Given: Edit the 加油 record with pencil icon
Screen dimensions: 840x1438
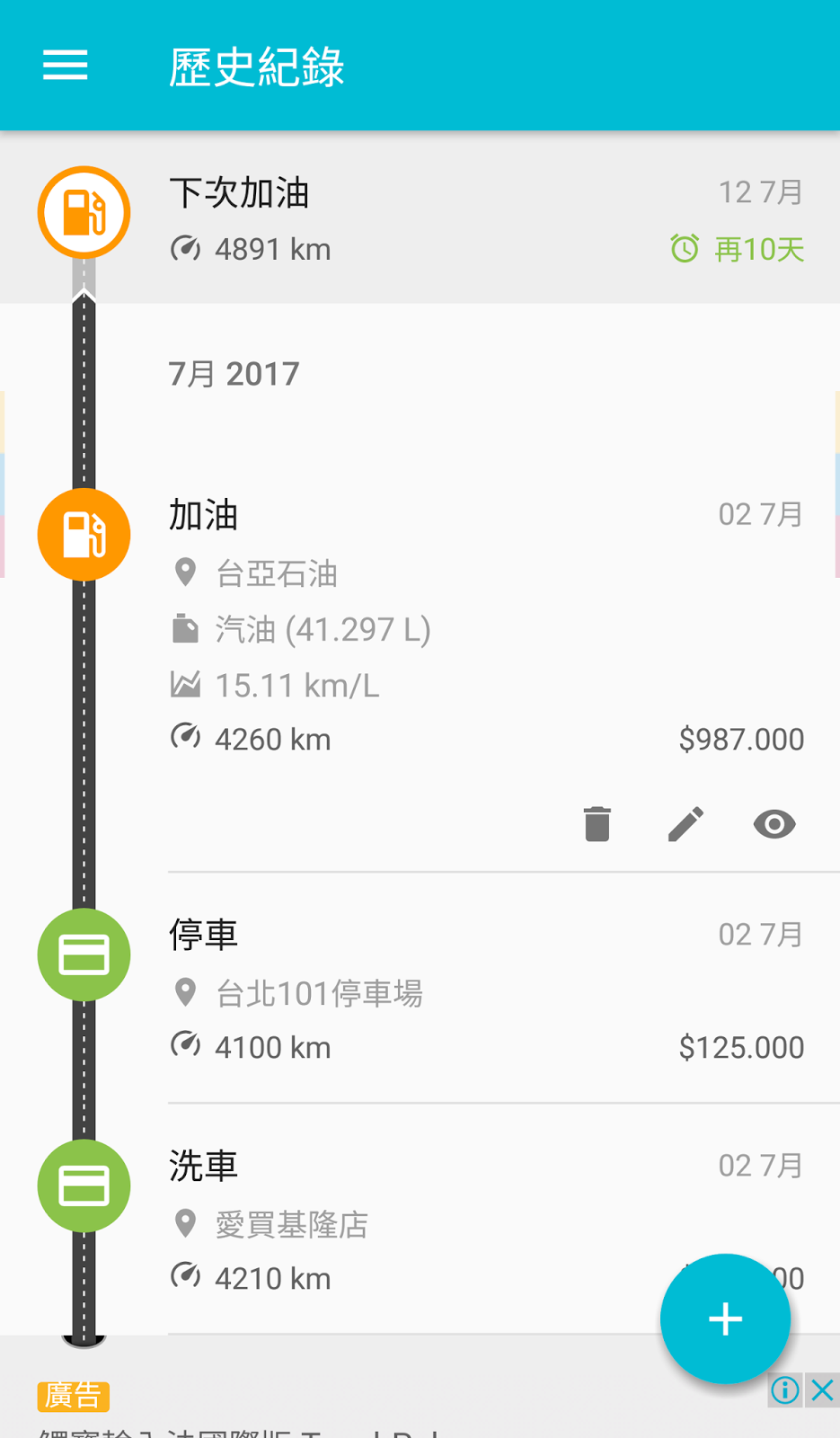Looking at the screenshot, I should [685, 824].
